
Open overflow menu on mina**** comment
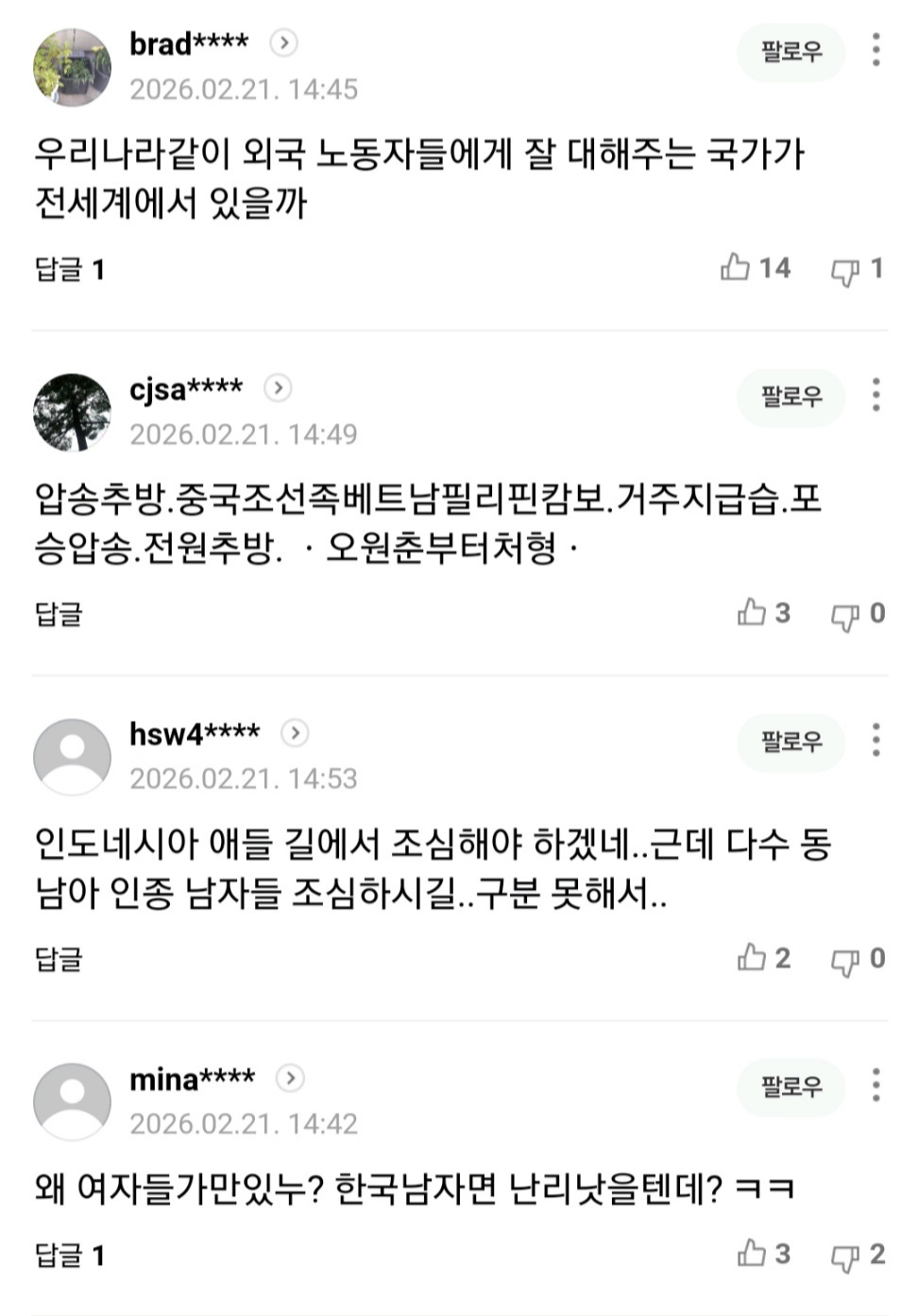(876, 1085)
